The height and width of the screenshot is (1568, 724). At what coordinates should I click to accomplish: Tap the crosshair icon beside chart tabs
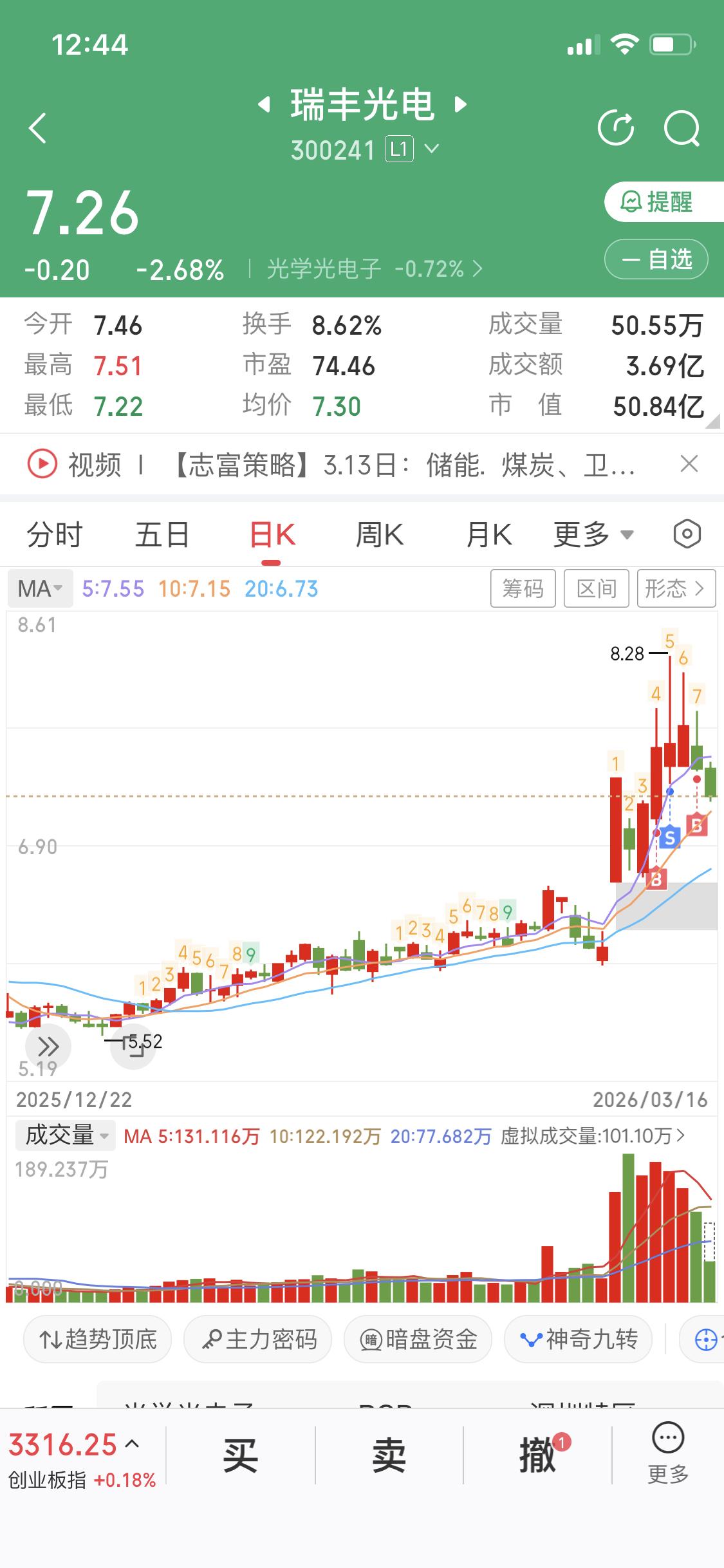click(685, 534)
